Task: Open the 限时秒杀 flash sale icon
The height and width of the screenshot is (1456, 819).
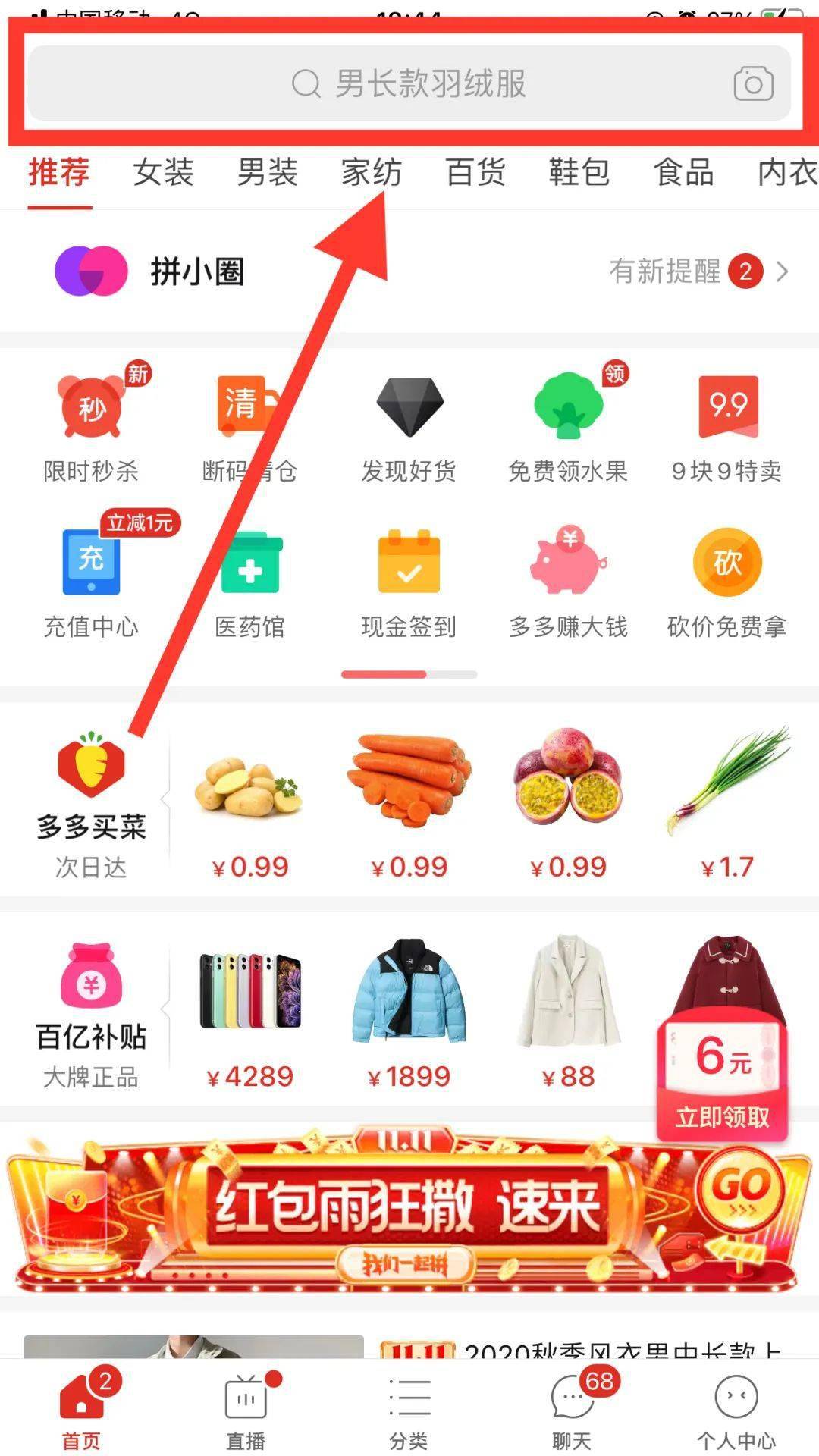Action: click(x=91, y=425)
